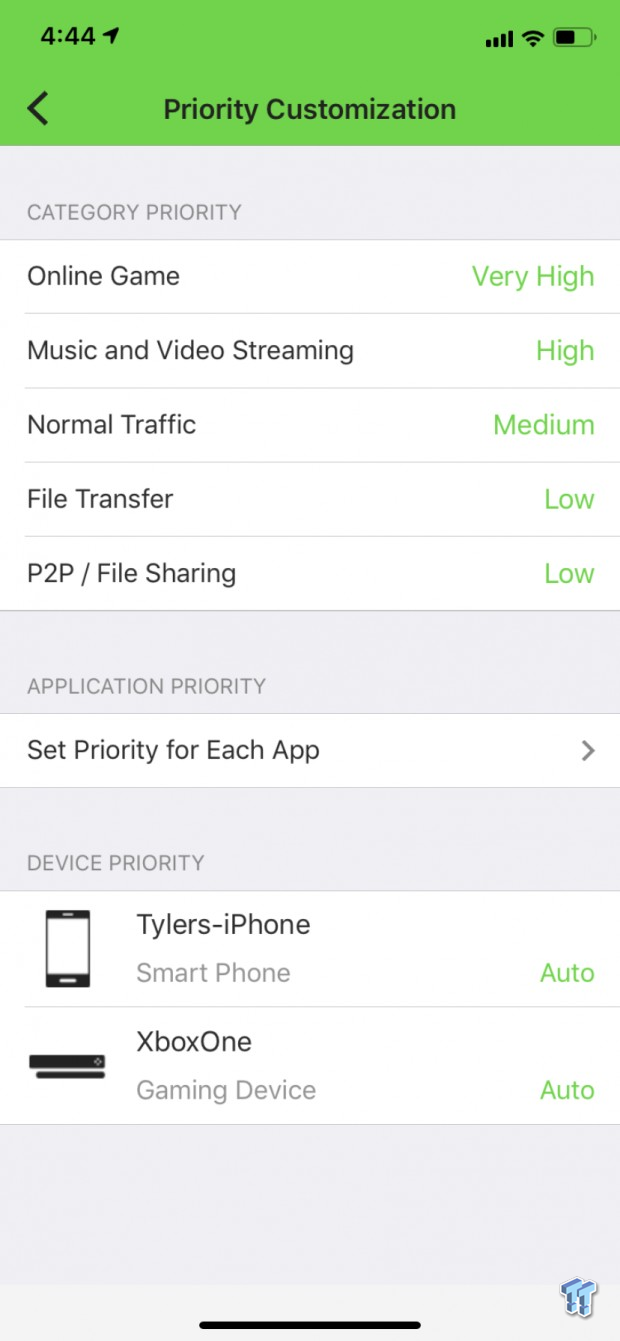Set device priority for Tylers-iPhone
The height and width of the screenshot is (1341, 620).
click(x=310, y=949)
